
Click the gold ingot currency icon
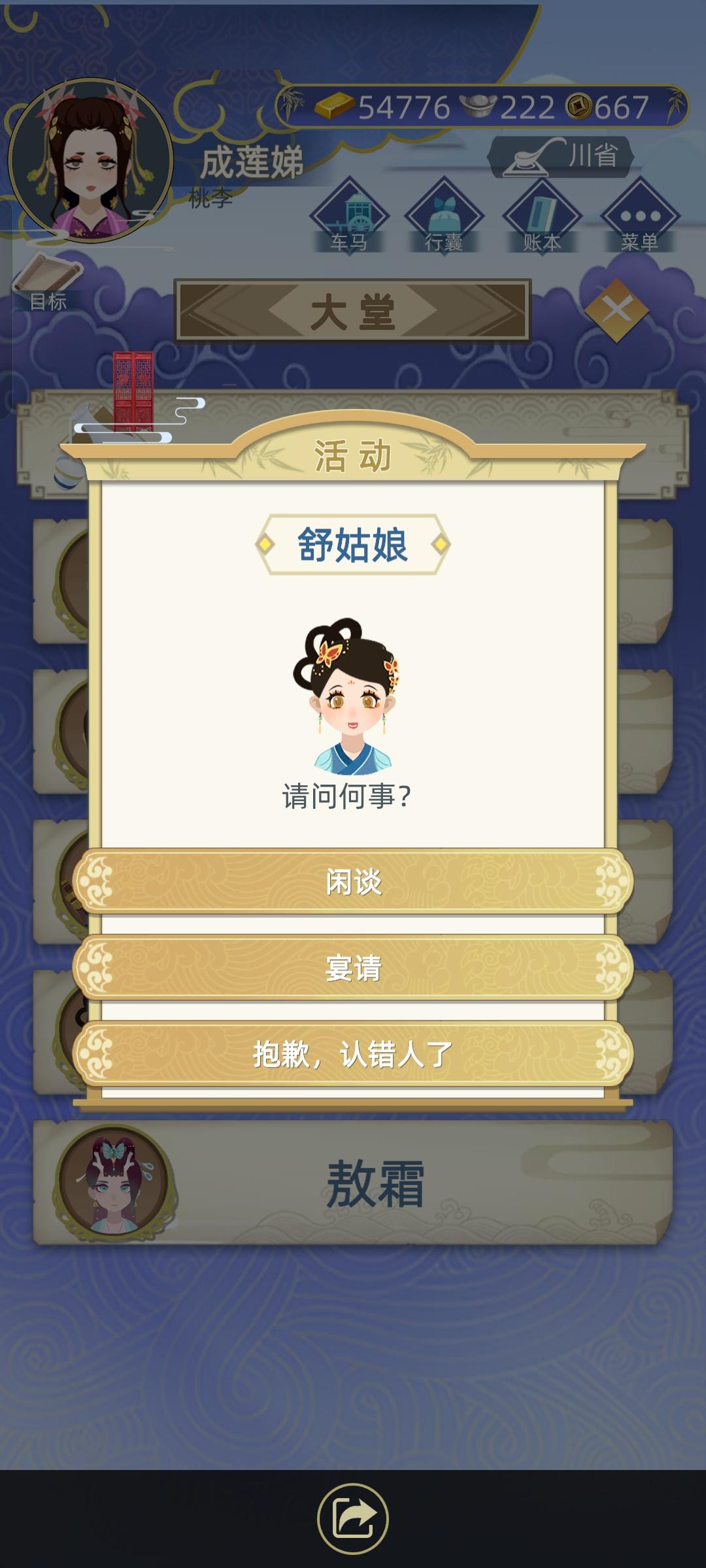pyautogui.click(x=334, y=105)
